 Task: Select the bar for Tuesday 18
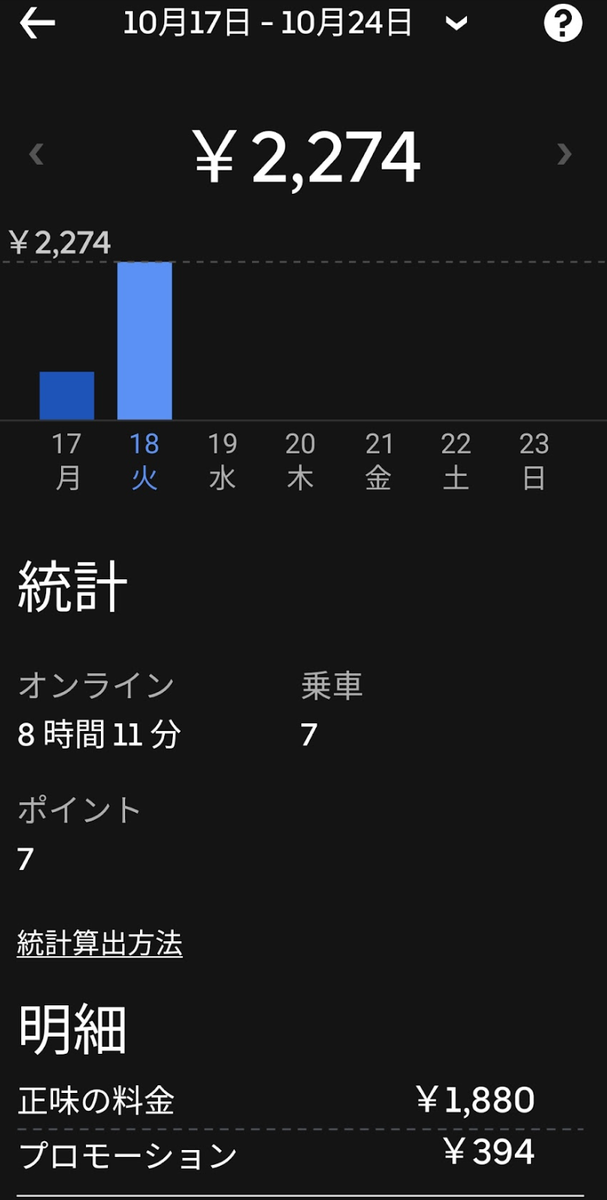tap(144, 340)
